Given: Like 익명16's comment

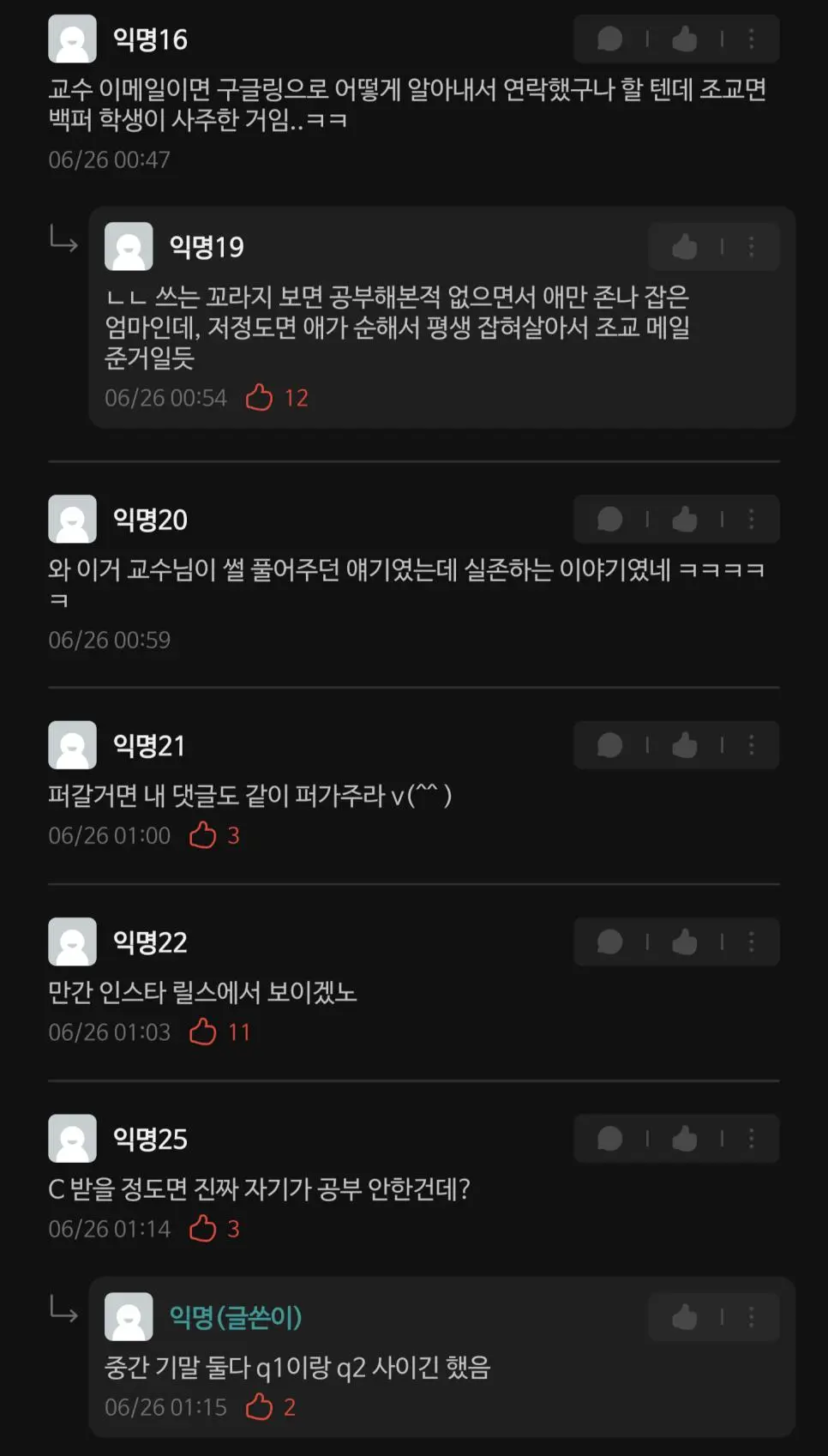Looking at the screenshot, I should tap(684, 39).
